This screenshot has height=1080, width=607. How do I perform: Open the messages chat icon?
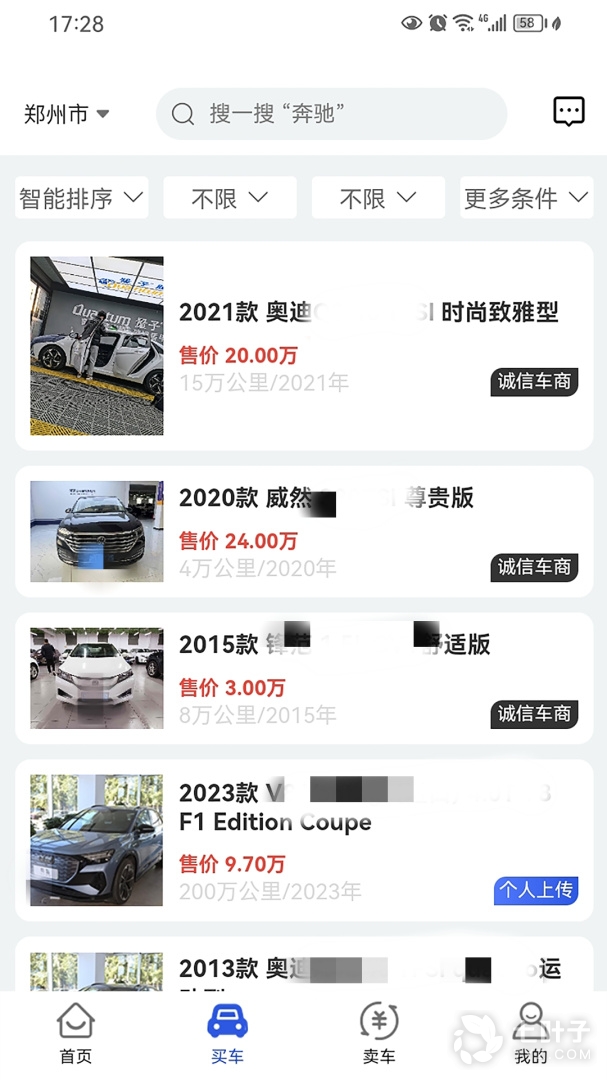click(568, 112)
